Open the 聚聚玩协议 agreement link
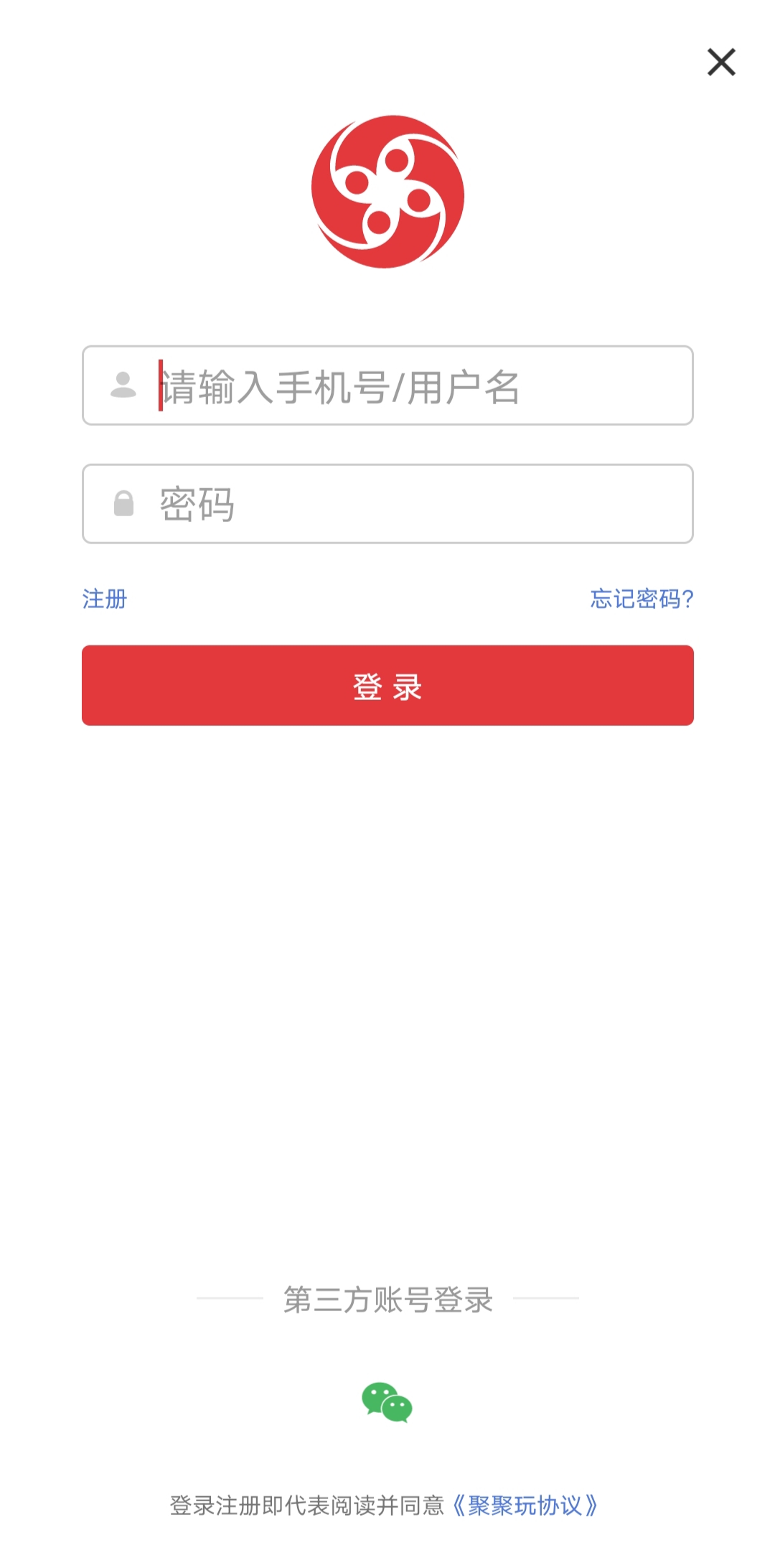775x1568 pixels. pyautogui.click(x=525, y=1506)
